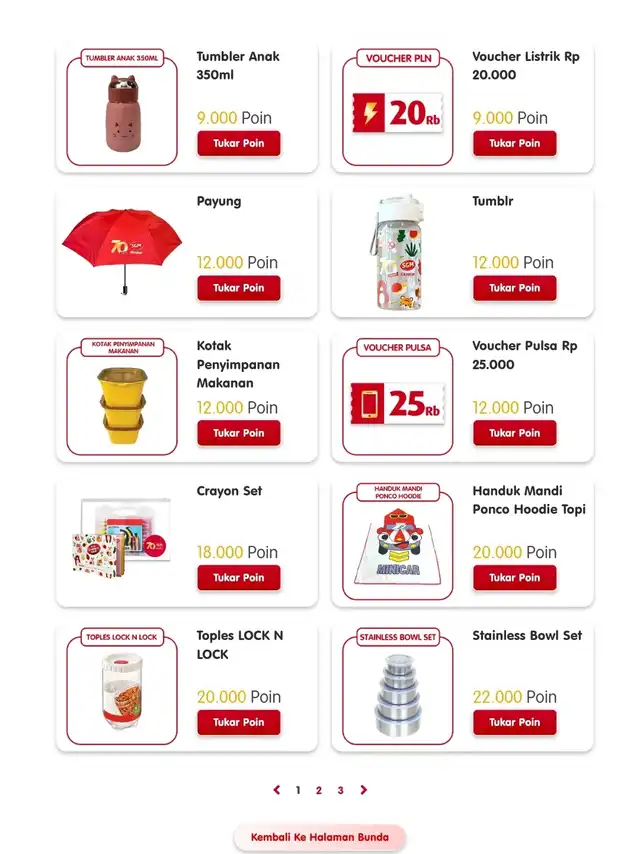640x854 pixels.
Task: Redeem the Stainless Bowl Set
Action: tap(514, 722)
